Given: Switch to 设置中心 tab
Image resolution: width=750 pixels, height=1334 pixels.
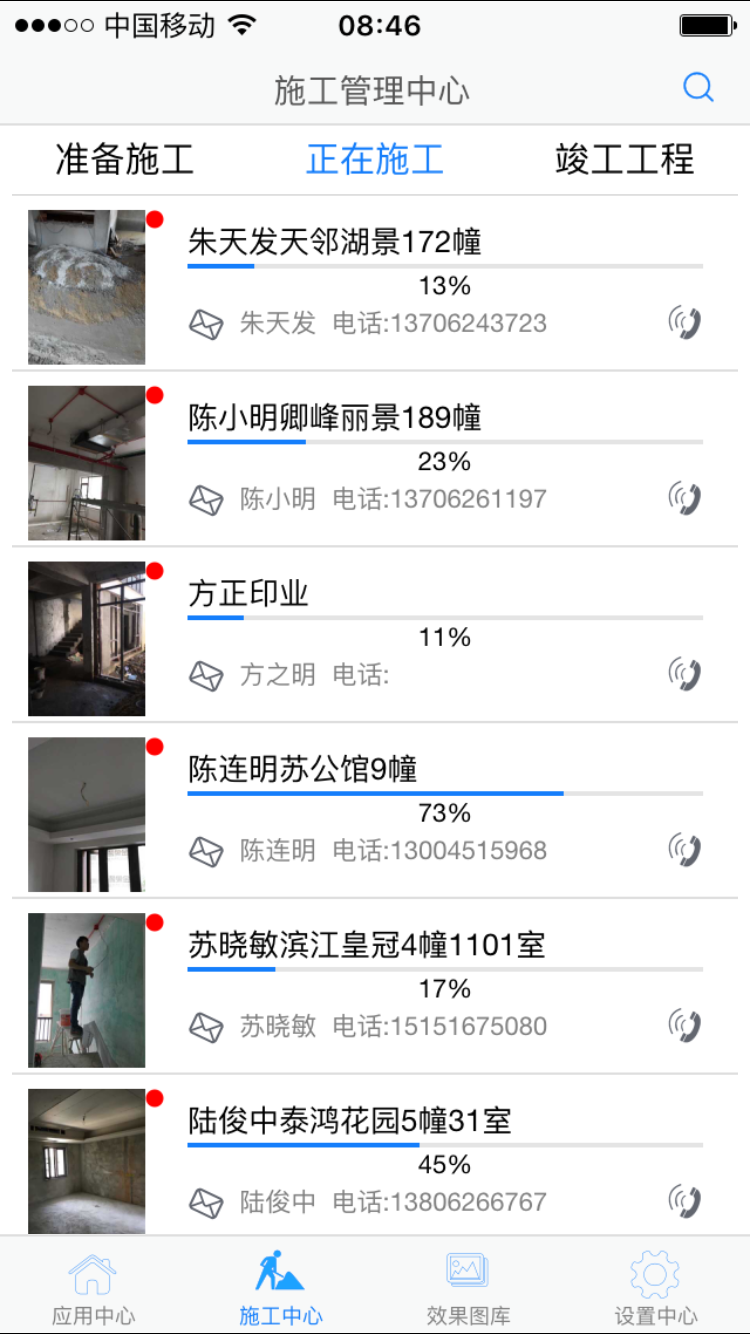Looking at the screenshot, I should click(656, 1288).
